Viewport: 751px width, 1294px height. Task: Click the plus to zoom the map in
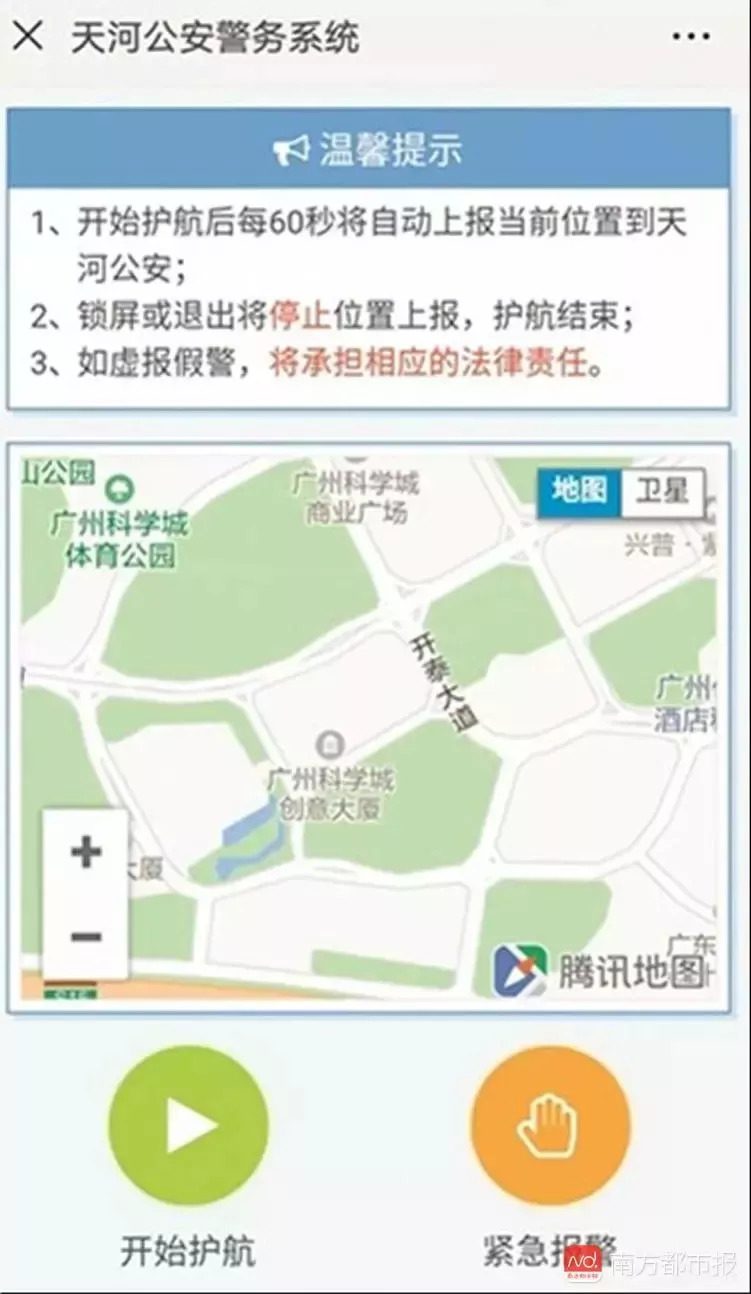point(84,853)
